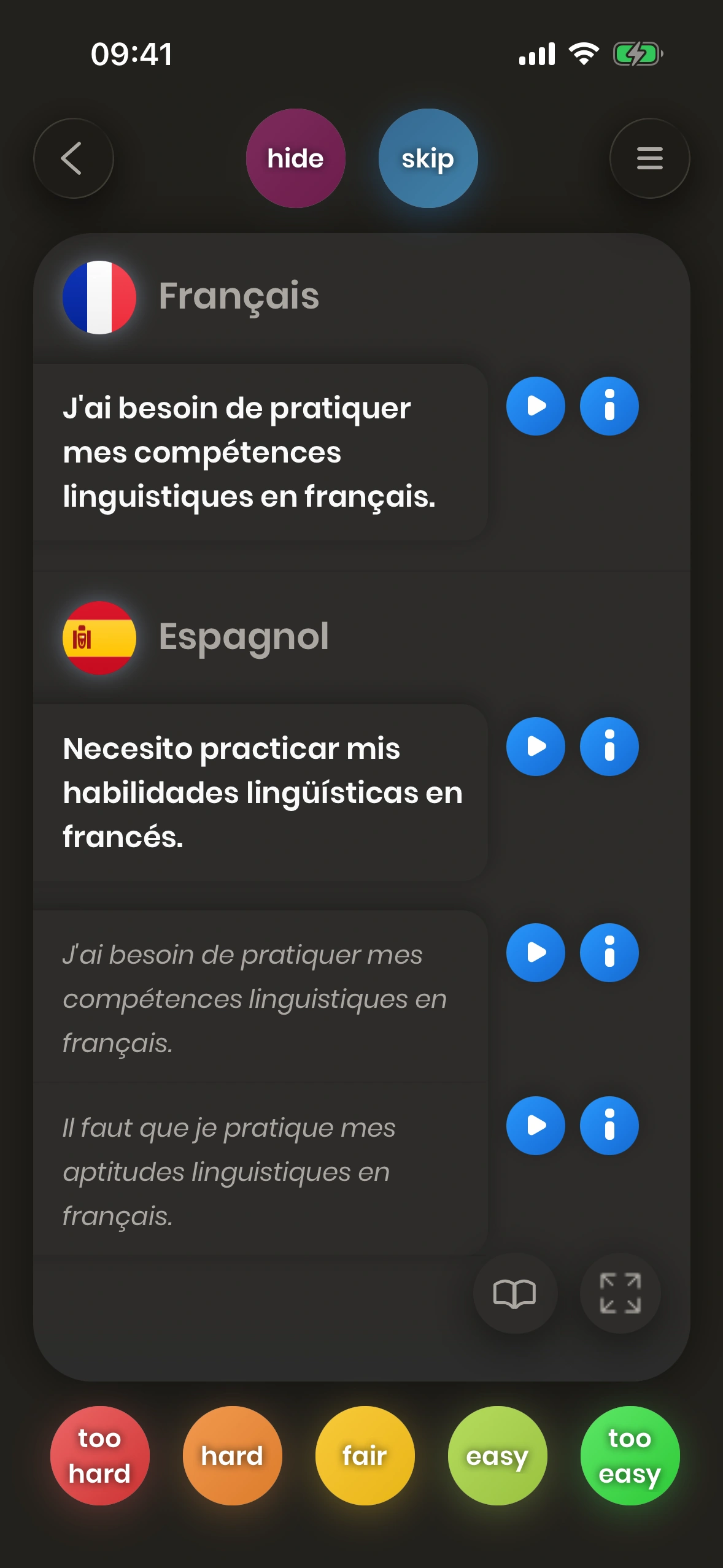The height and width of the screenshot is (1568, 723).
Task: Tap the hide button
Action: [295, 158]
